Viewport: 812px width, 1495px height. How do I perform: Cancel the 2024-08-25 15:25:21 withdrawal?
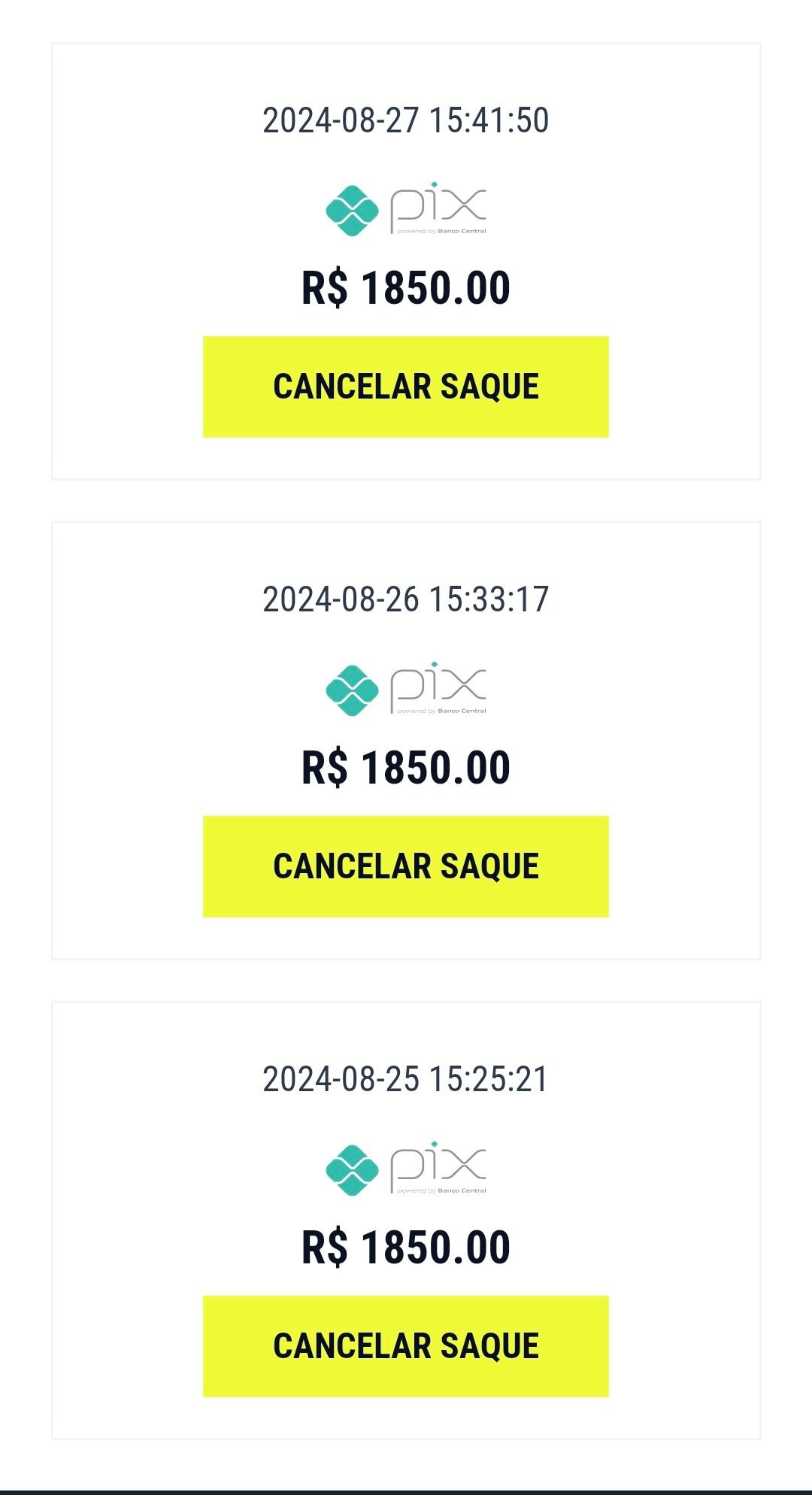coord(405,1346)
